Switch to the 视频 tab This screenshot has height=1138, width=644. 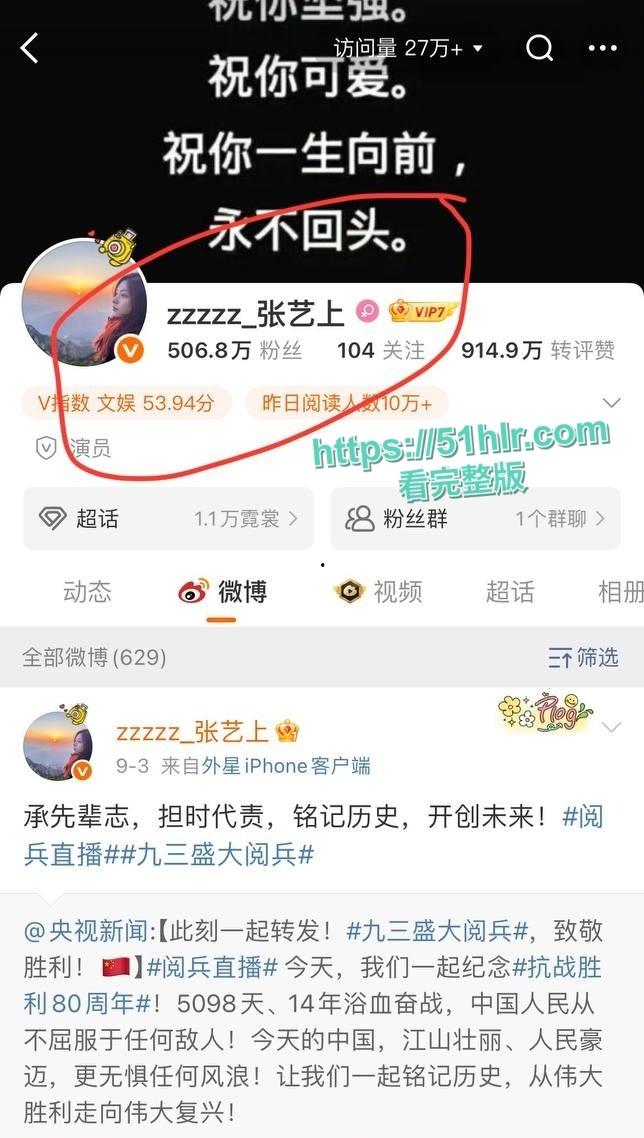pyautogui.click(x=379, y=592)
